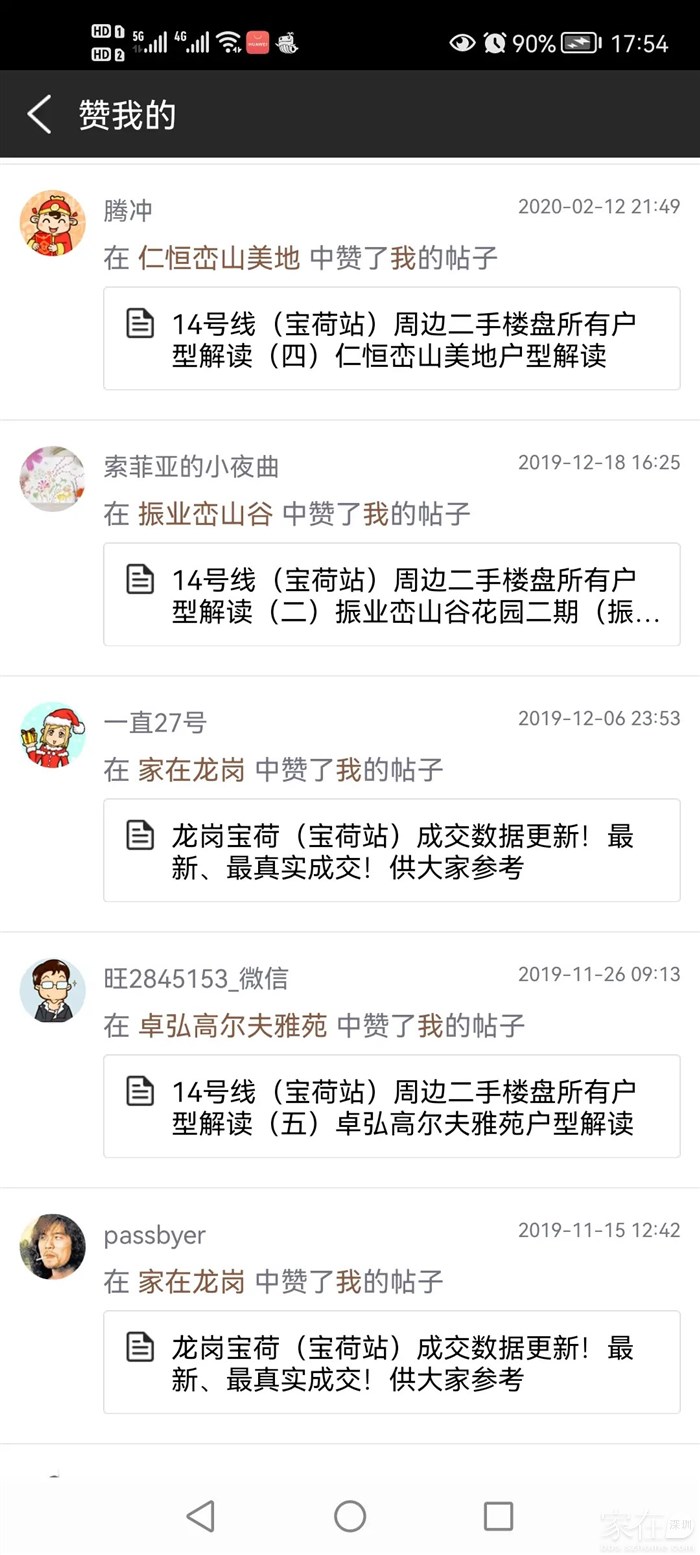Open the post about 仁恒峦山美地户型解读
The height and width of the screenshot is (1555, 700).
click(x=391, y=339)
